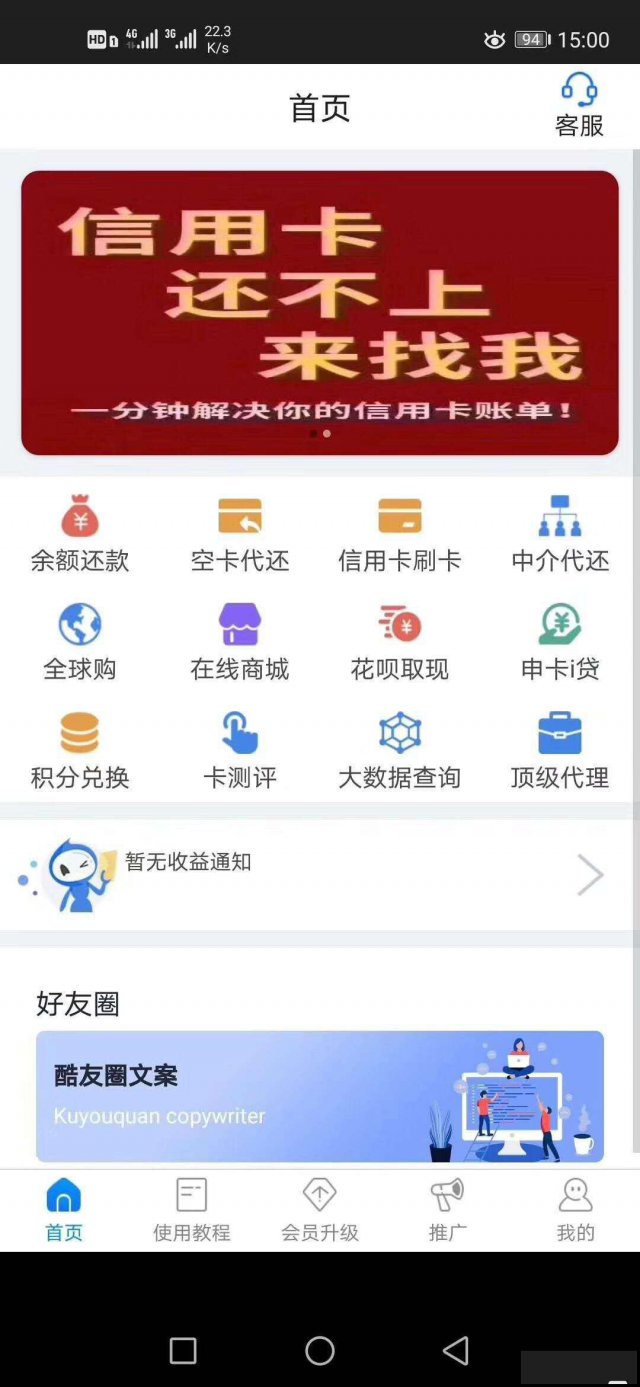Switch to the 使用教程 tab
The width and height of the screenshot is (640, 1387).
[x=192, y=1209]
